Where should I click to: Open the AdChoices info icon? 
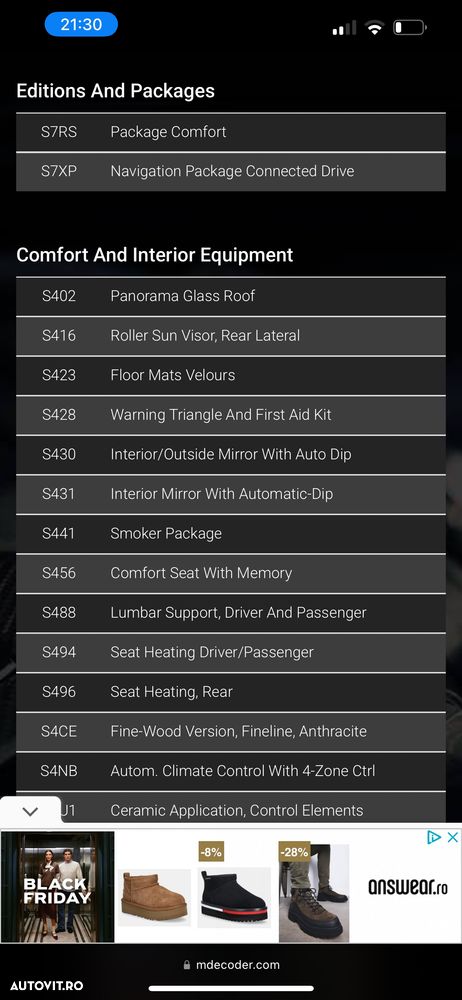[435, 837]
